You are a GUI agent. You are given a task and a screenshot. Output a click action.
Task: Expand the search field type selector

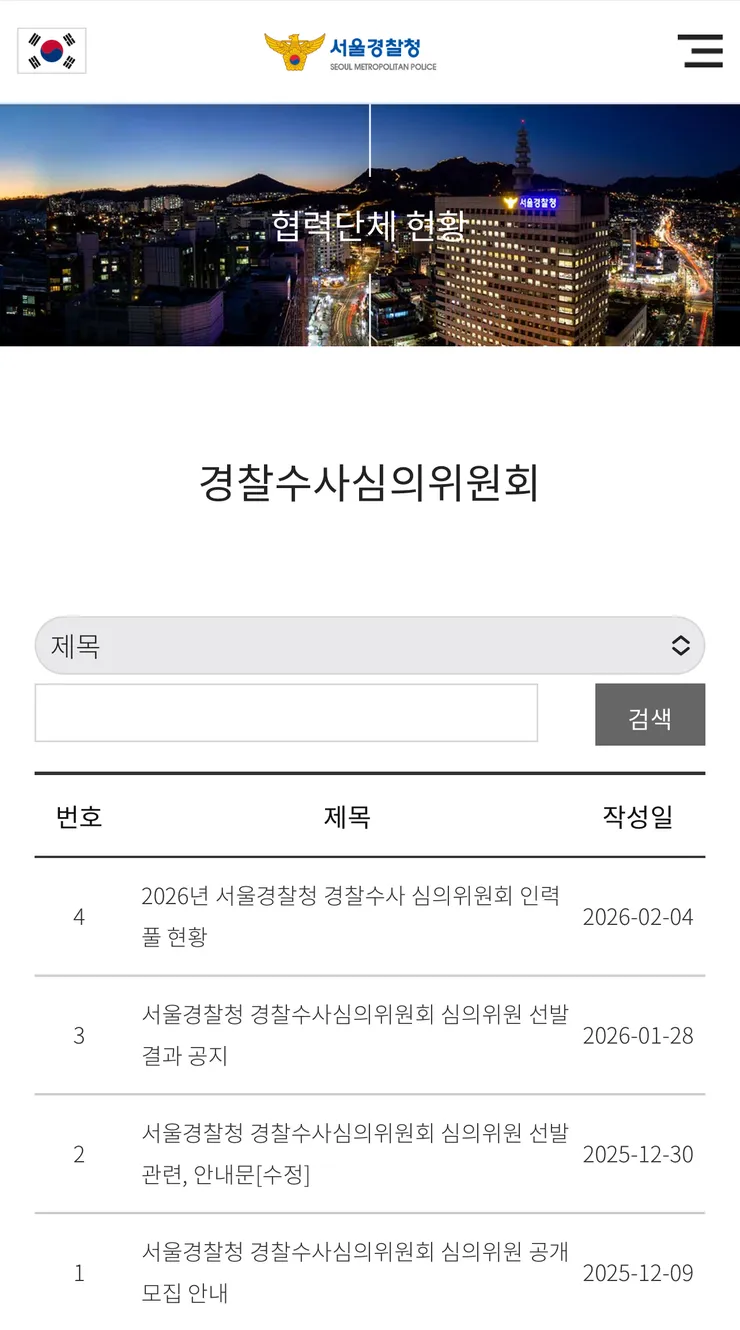click(x=368, y=646)
